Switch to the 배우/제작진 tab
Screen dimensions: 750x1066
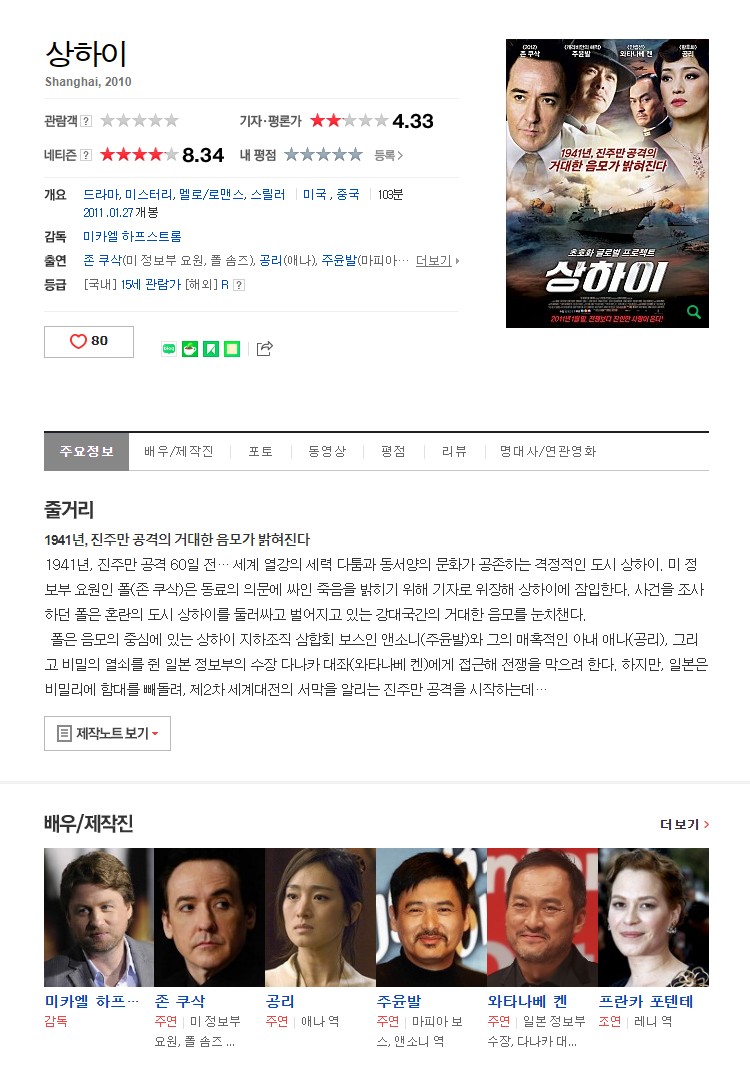pyautogui.click(x=178, y=451)
